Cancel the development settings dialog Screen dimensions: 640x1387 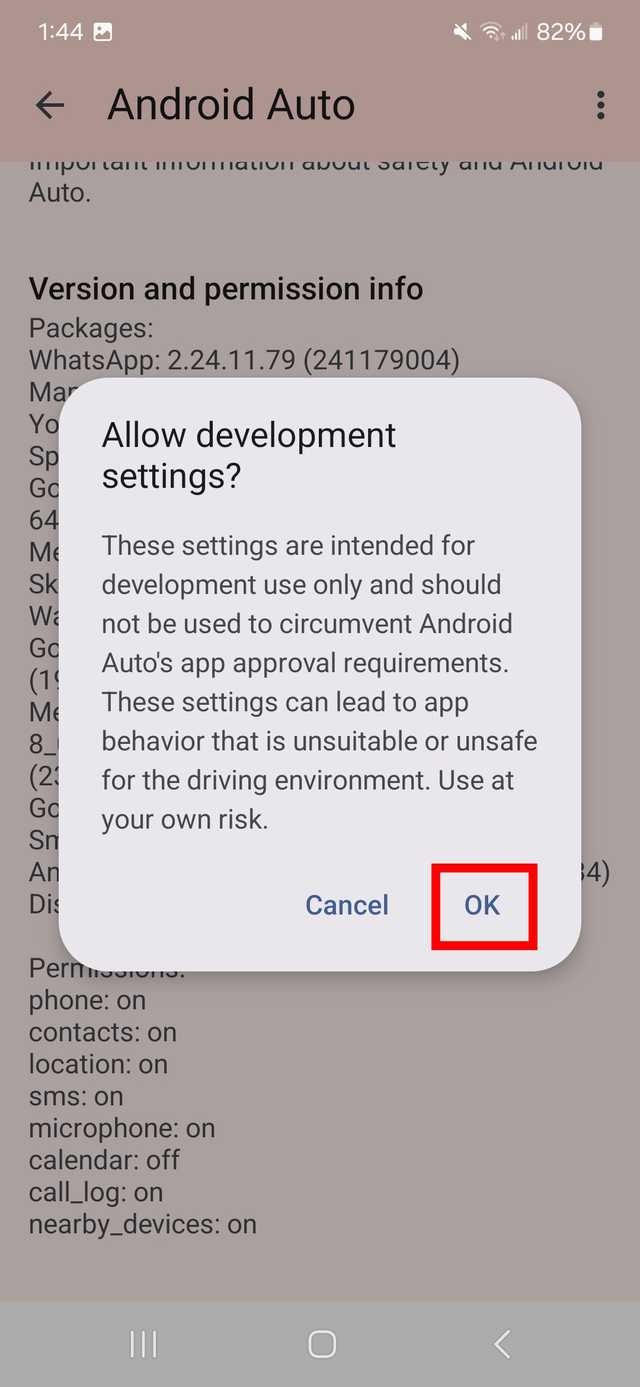(347, 905)
